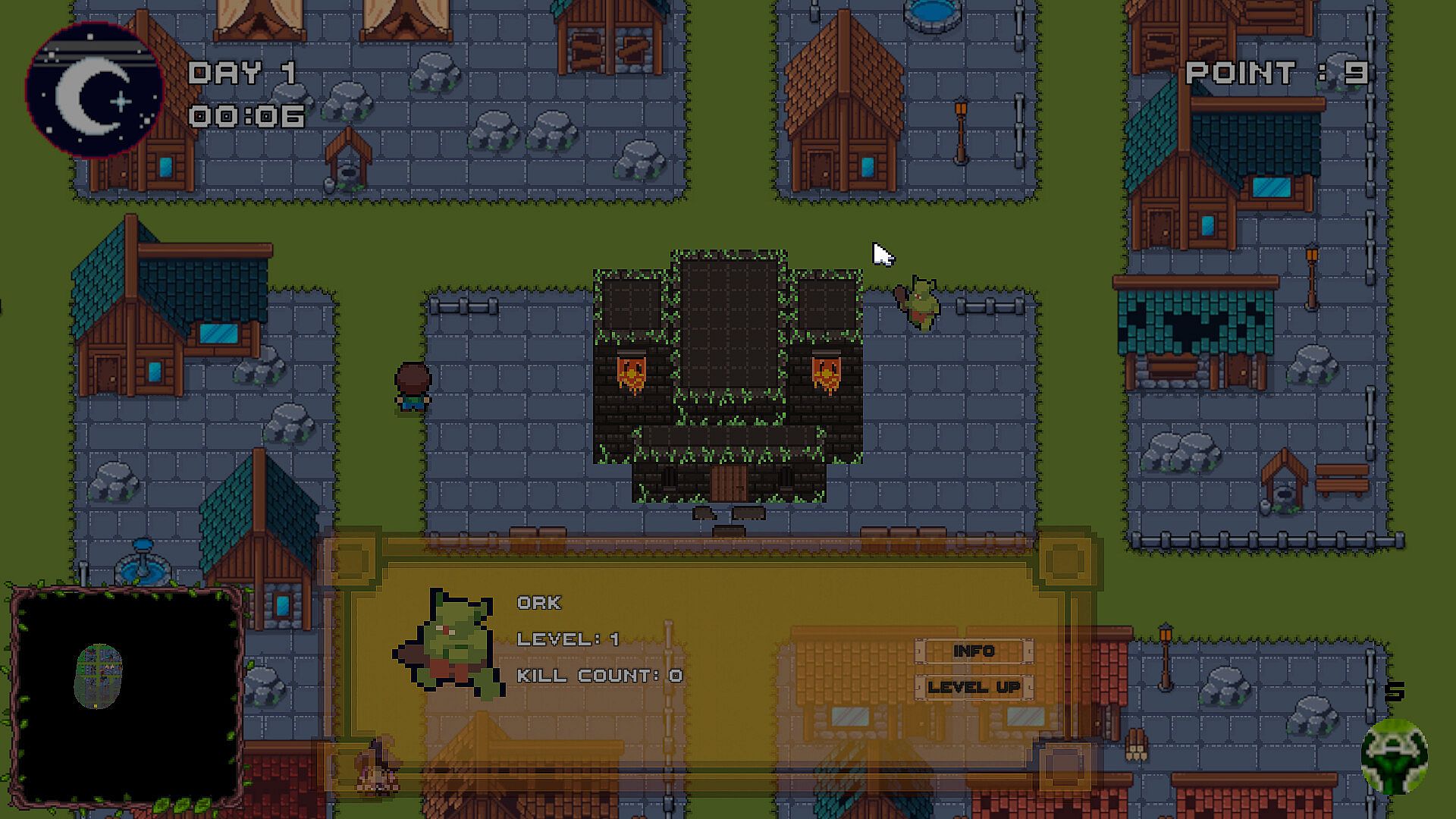
Task: Open the Ork's INFO panel
Action: (974, 651)
